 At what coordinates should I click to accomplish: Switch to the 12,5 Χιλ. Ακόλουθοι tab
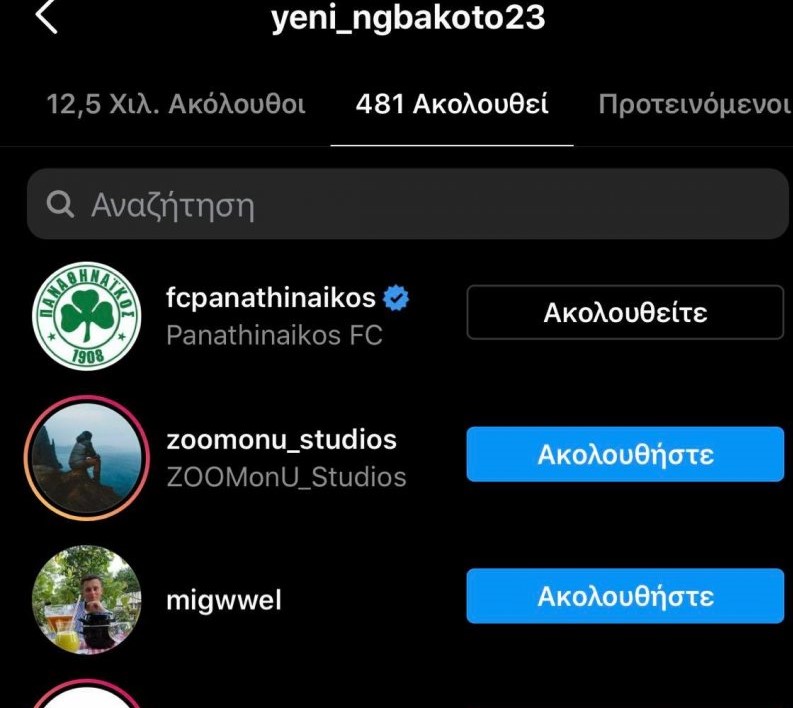coord(176,104)
